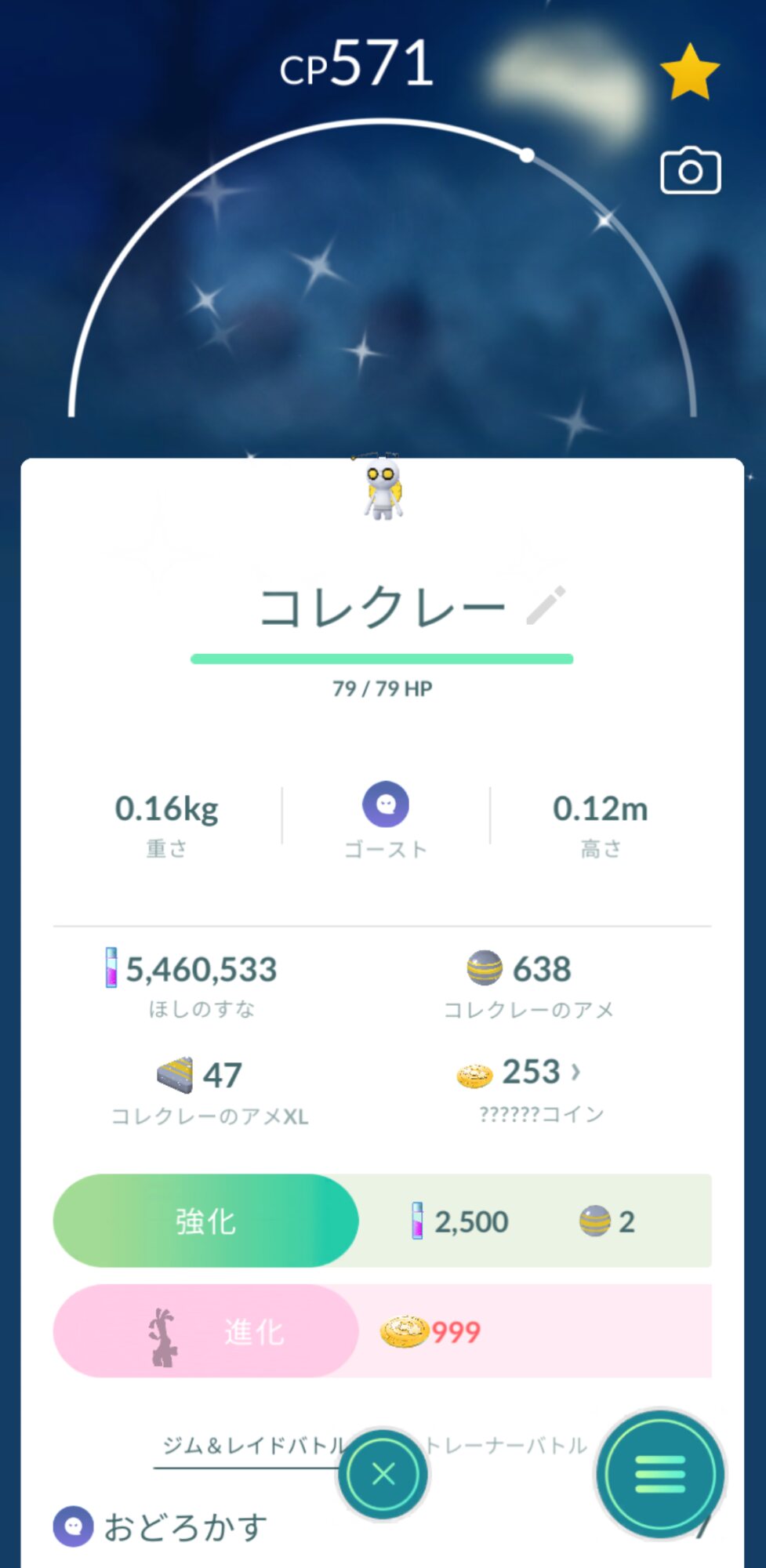Screen dimensions: 766x1568
Task: Open the round menu button
Action: [660, 1474]
